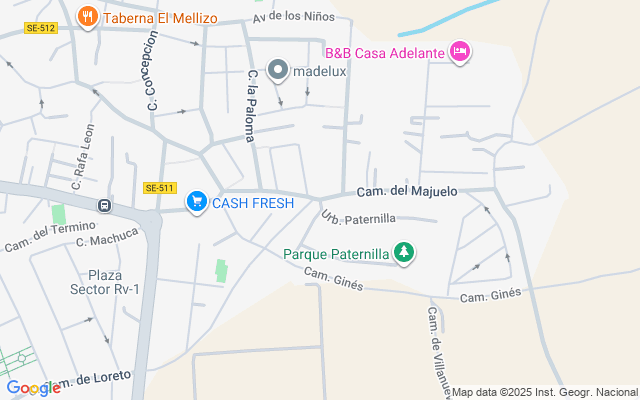Open the Parque Paternilla park marker
The image size is (640, 400).
404,253
